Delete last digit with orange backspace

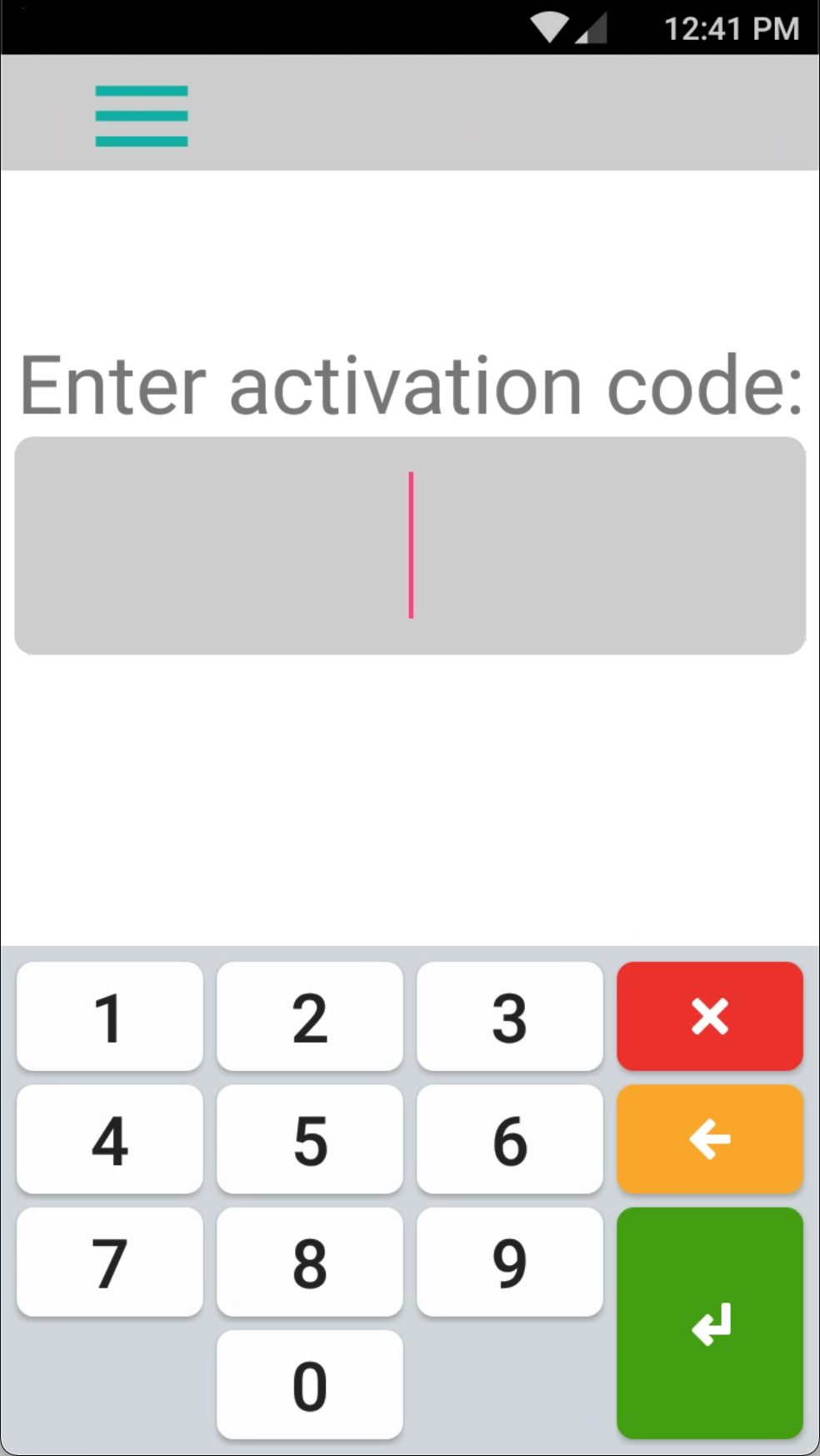coord(710,1138)
